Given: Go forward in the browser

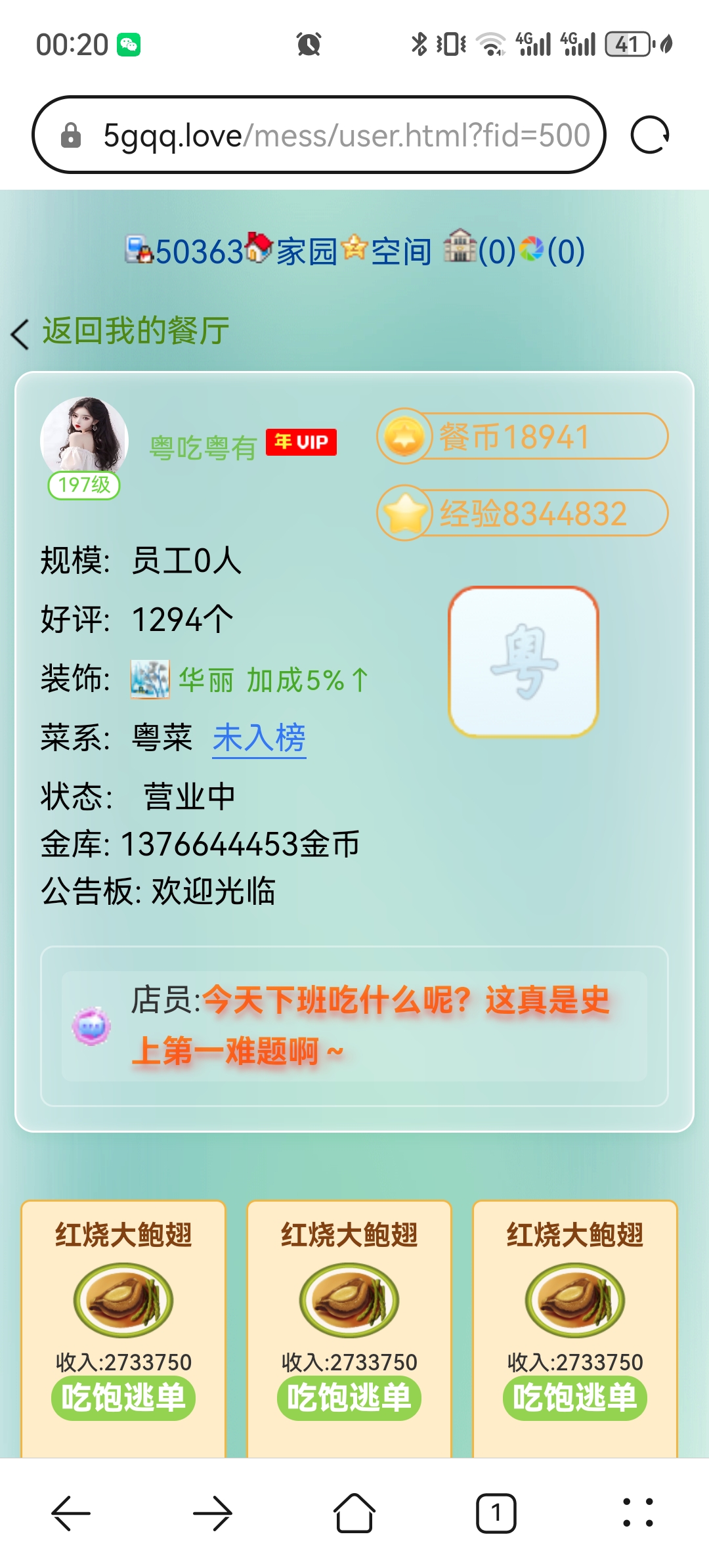Looking at the screenshot, I should pyautogui.click(x=213, y=1513).
